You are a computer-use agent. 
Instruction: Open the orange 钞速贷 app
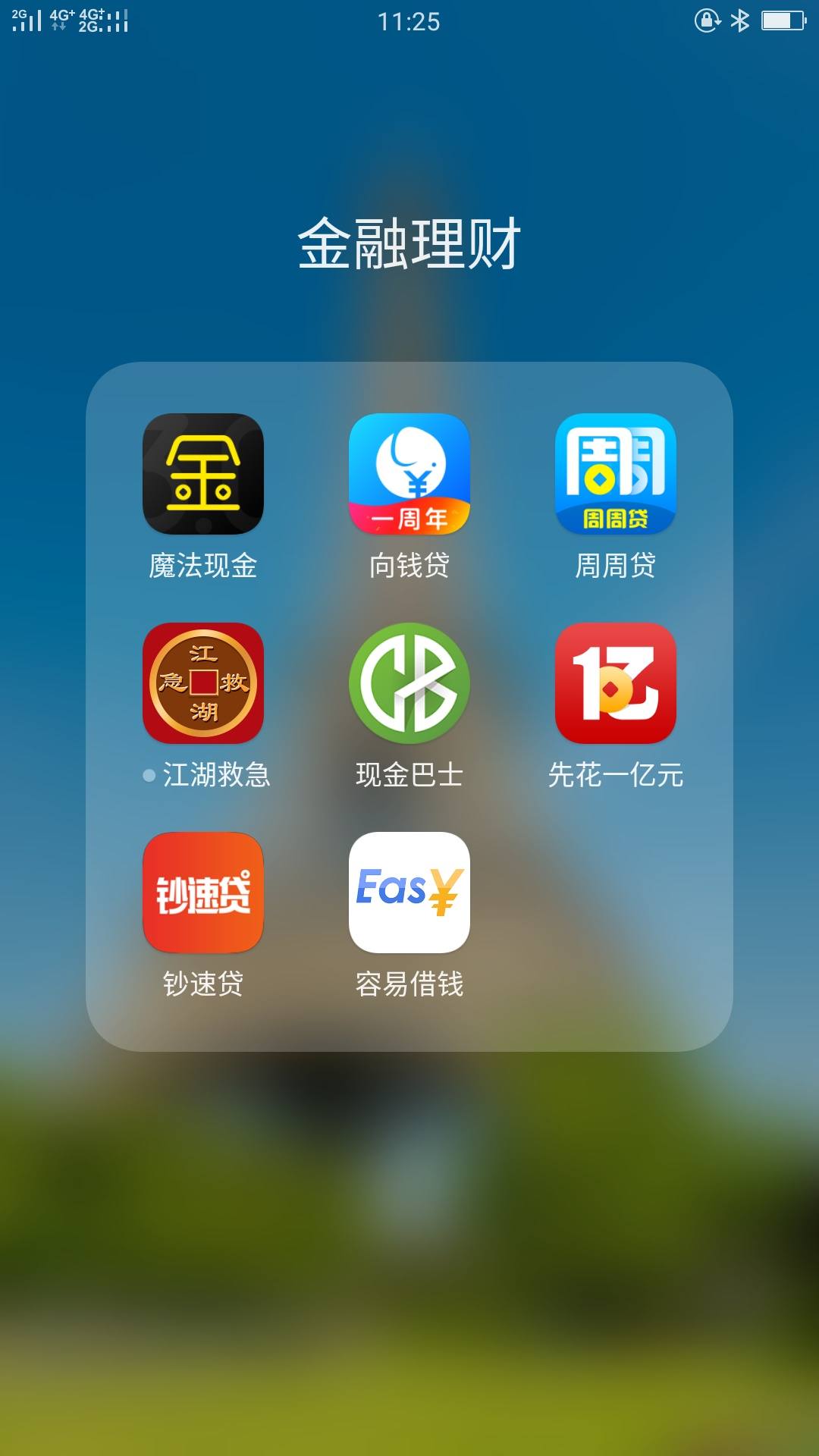click(x=202, y=895)
